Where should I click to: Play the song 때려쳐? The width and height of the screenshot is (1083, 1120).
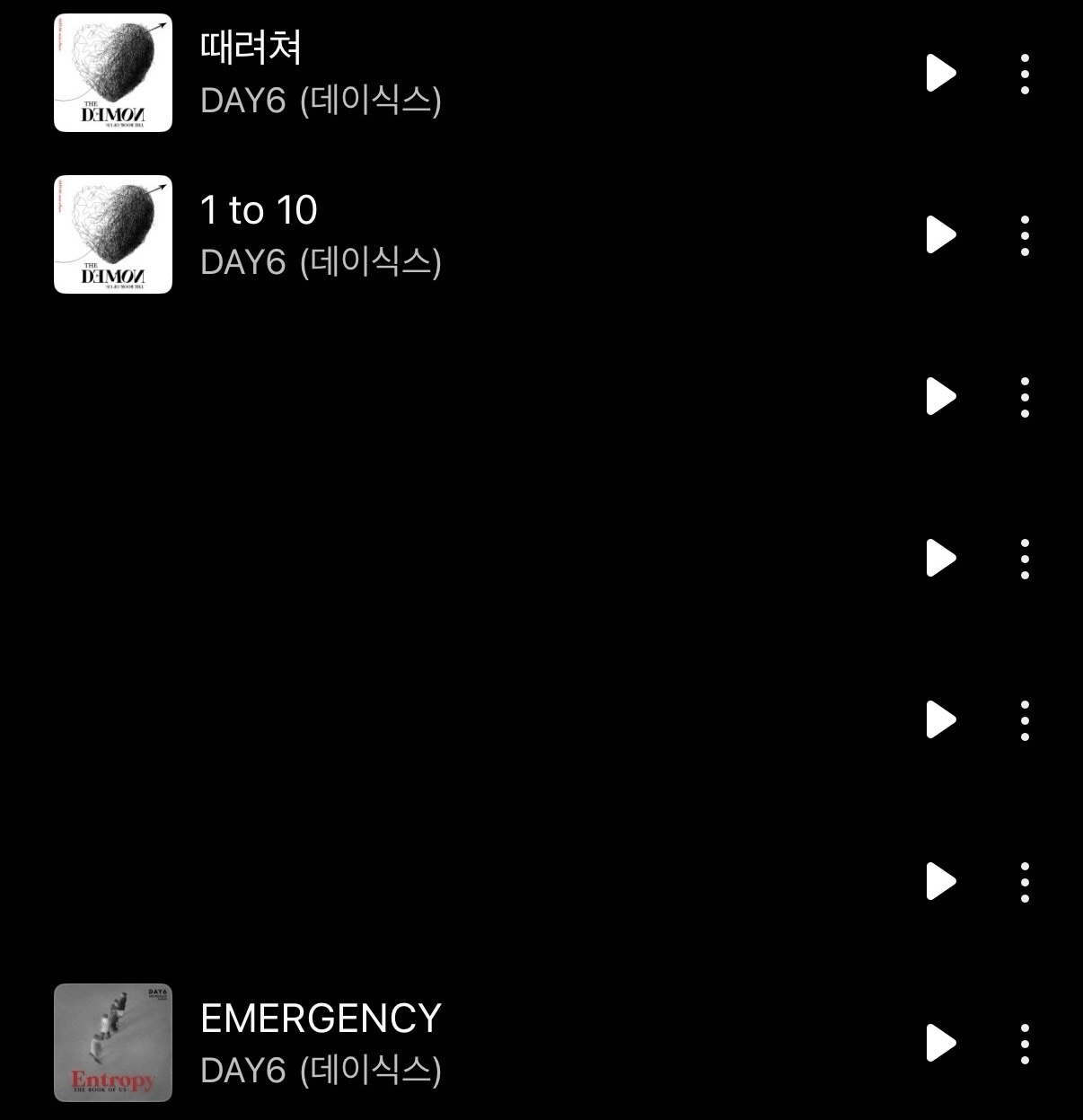(940, 73)
